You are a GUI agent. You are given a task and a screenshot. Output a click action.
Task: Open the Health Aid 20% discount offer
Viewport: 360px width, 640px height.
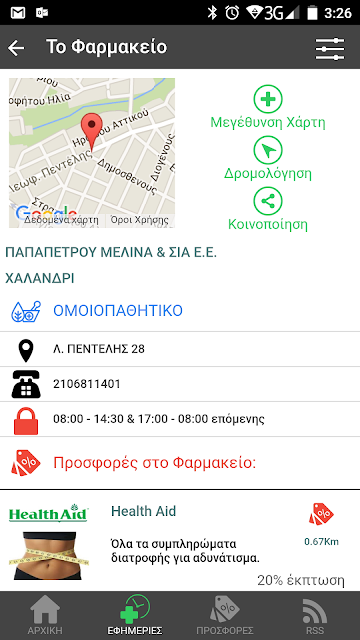point(180,540)
